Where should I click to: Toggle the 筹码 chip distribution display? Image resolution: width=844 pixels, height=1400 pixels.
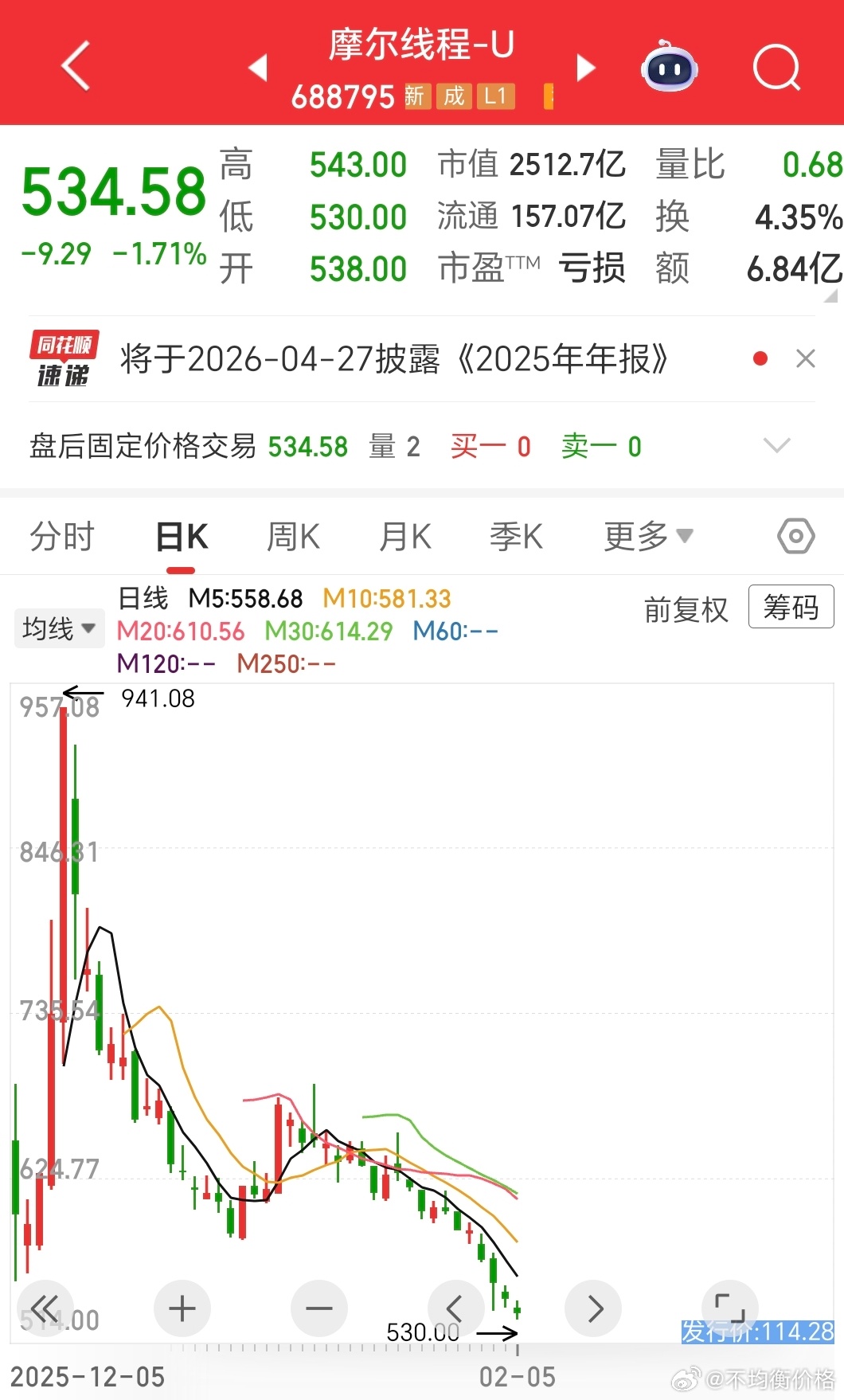(791, 608)
